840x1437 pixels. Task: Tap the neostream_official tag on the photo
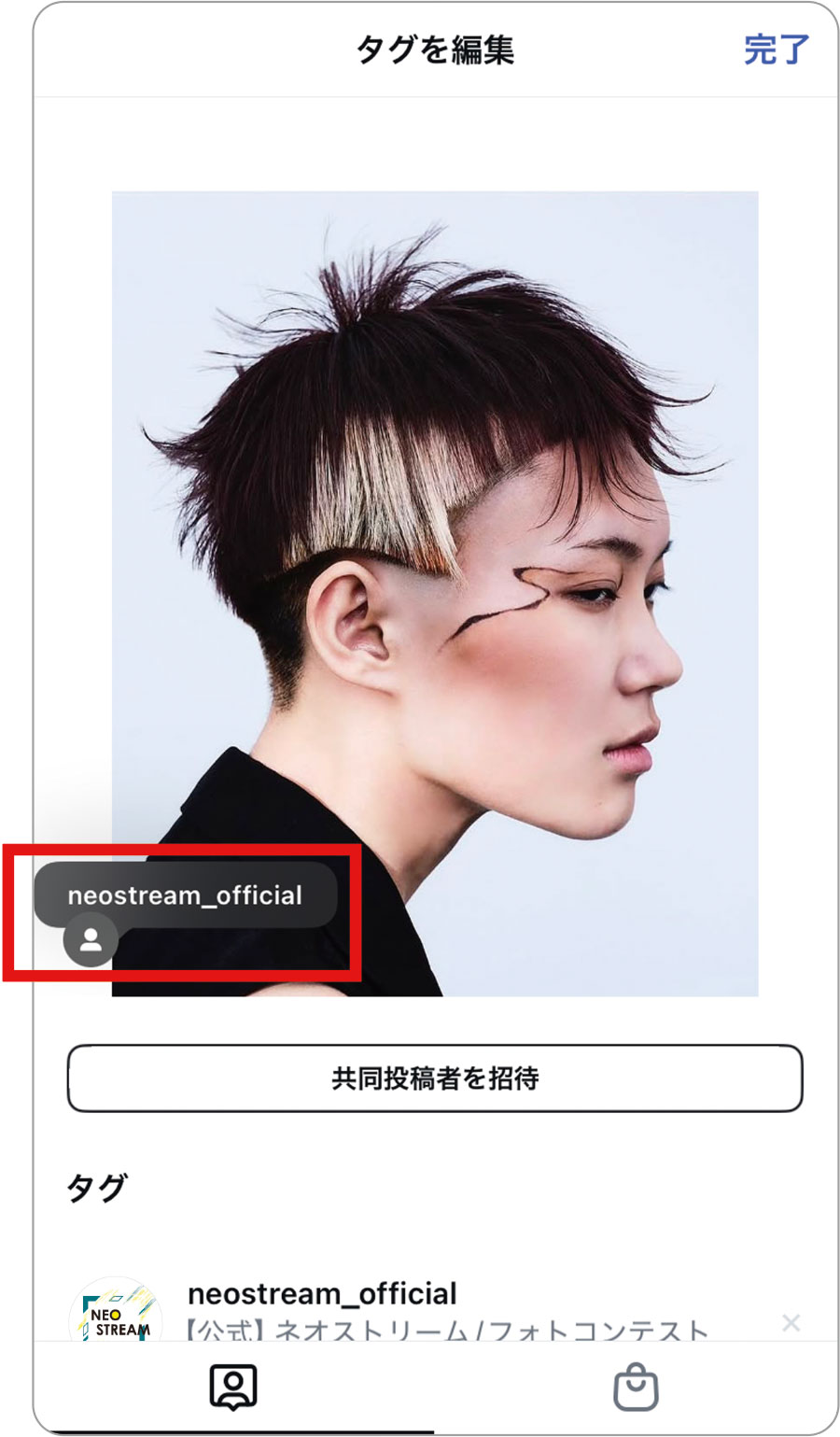point(185,895)
